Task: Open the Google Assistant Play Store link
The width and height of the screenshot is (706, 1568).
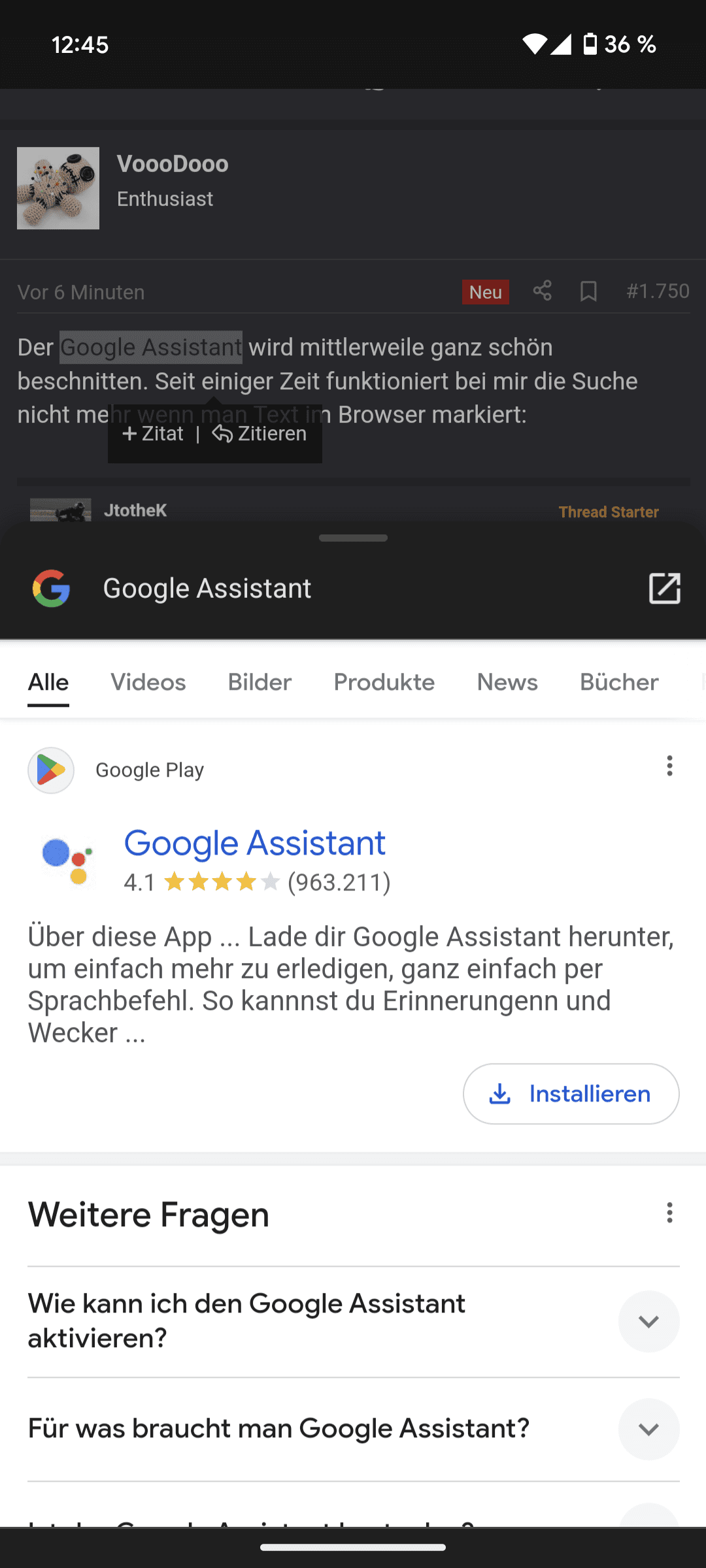Action: [x=254, y=843]
